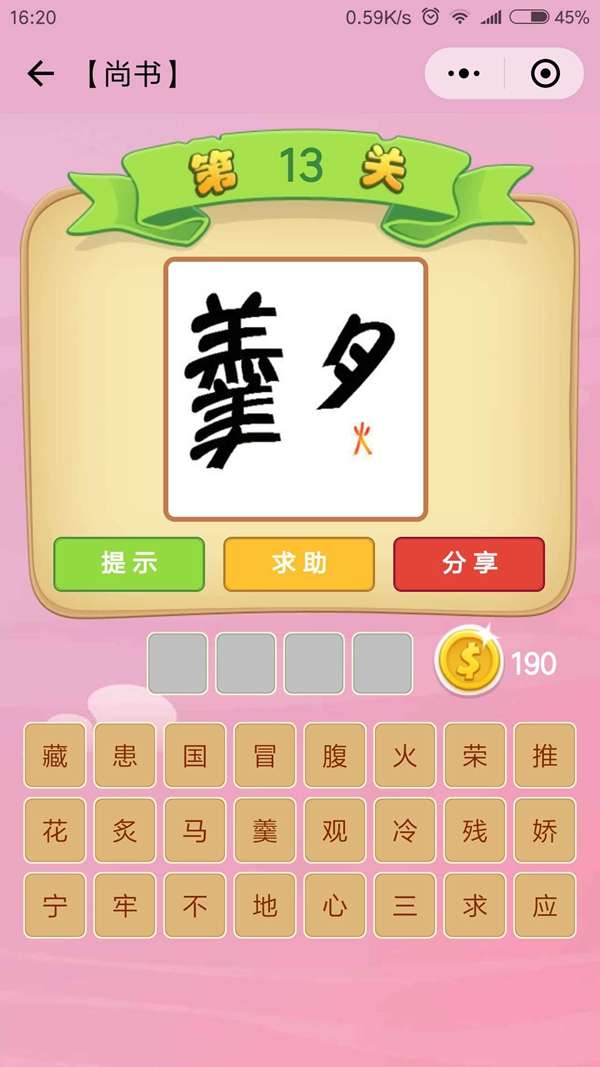This screenshot has width=600, height=1067.
Task: Choose the 心 character tile
Action: click(x=335, y=906)
